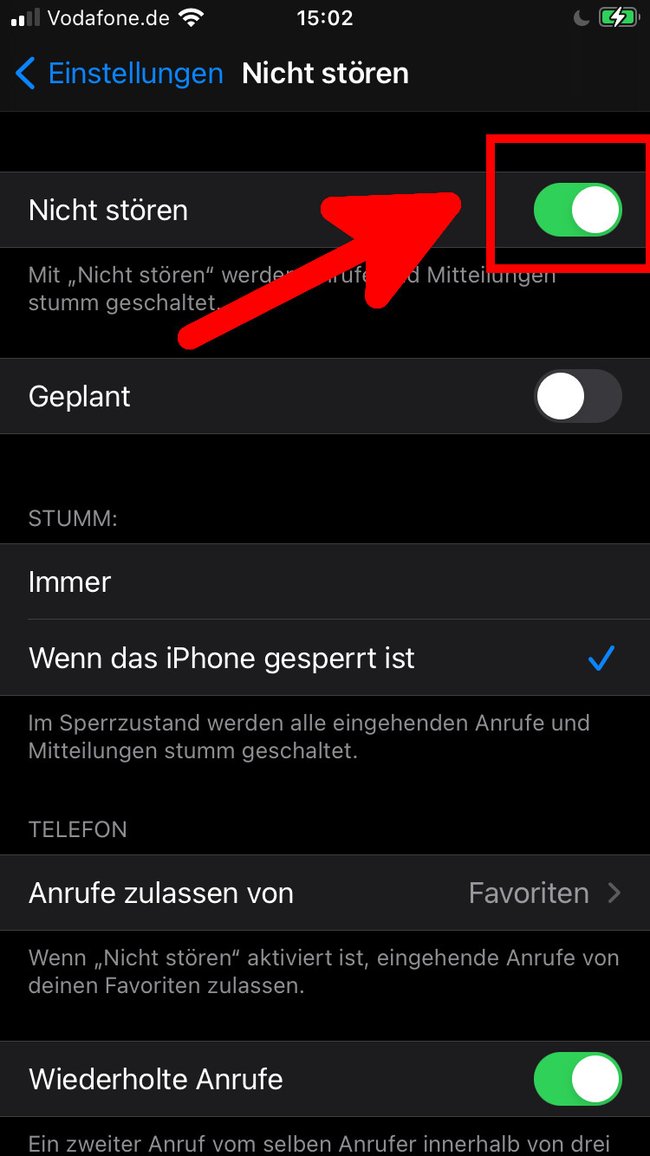This screenshot has height=1156, width=650.
Task: Go back to Einstellungen
Action: (x=119, y=74)
